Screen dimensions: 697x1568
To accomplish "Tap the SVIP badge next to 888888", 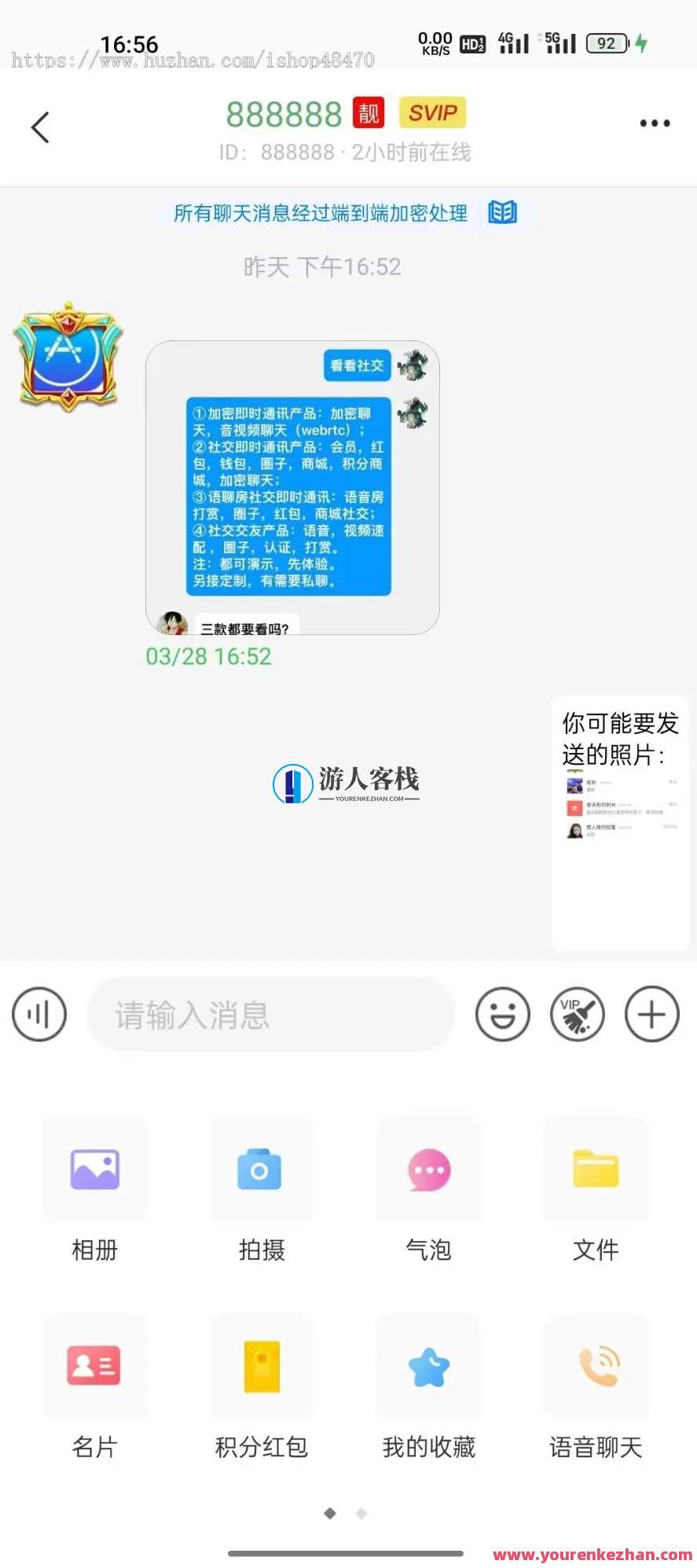I will pyautogui.click(x=431, y=112).
